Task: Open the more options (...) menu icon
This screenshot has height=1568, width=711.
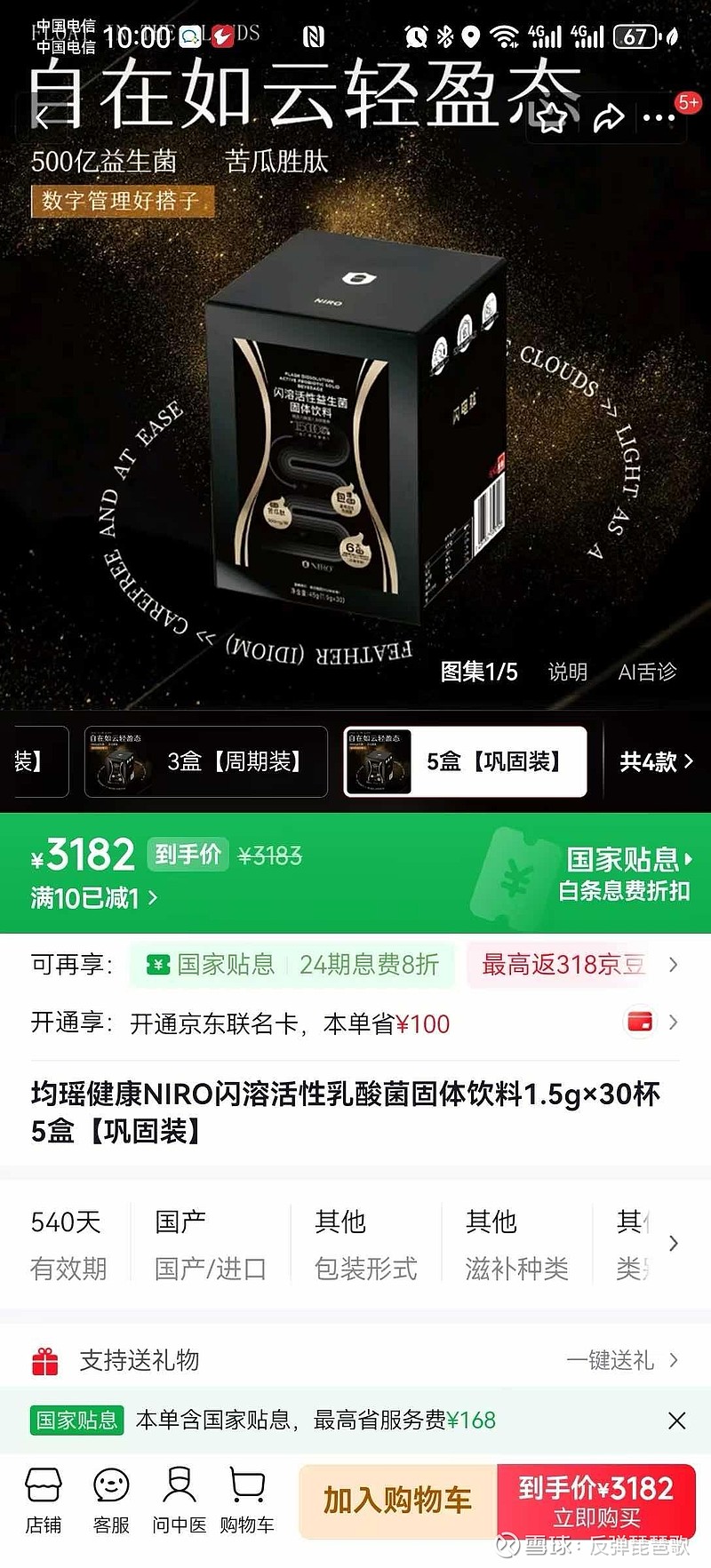Action: [659, 118]
